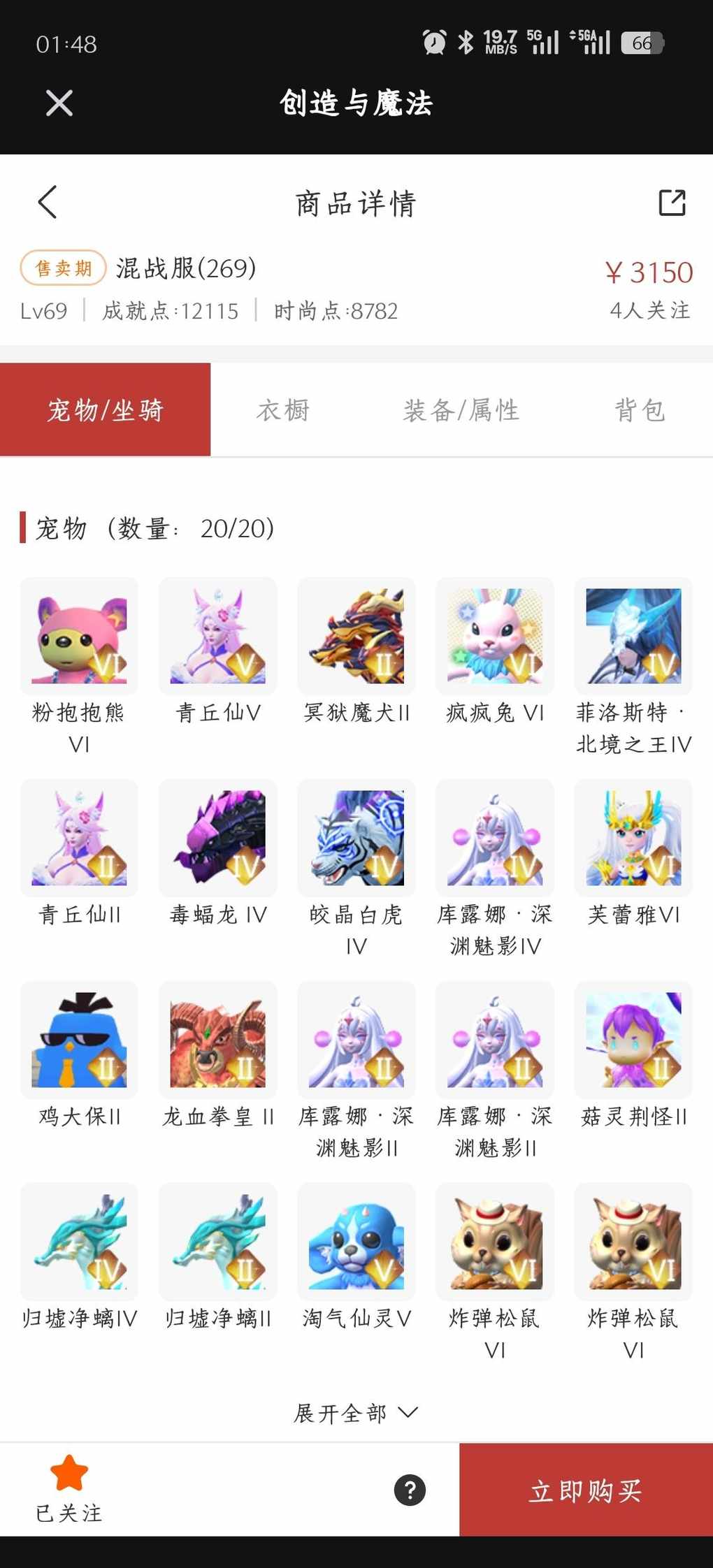Tap 立即购买 to buy this account
Screen dimensions: 713x1568
(x=586, y=1490)
